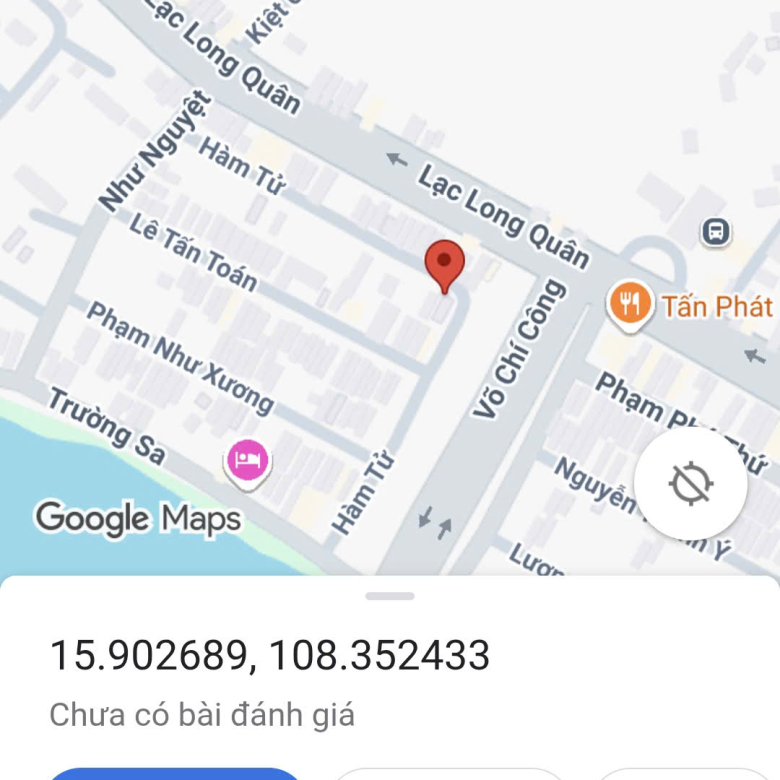Tap the bus stop icon on the map
The width and height of the screenshot is (780, 780).
715,232
